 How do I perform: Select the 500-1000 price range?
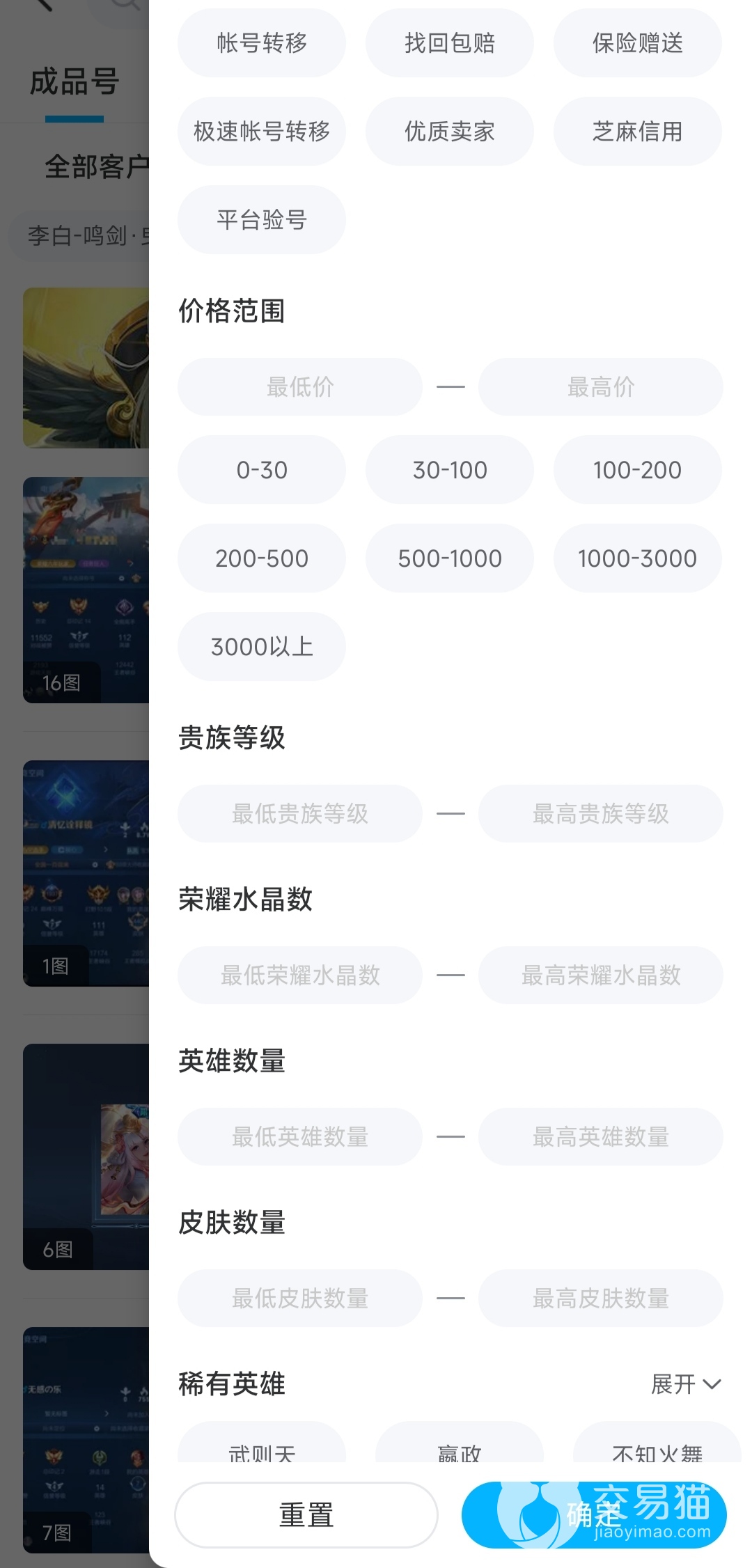(x=449, y=558)
